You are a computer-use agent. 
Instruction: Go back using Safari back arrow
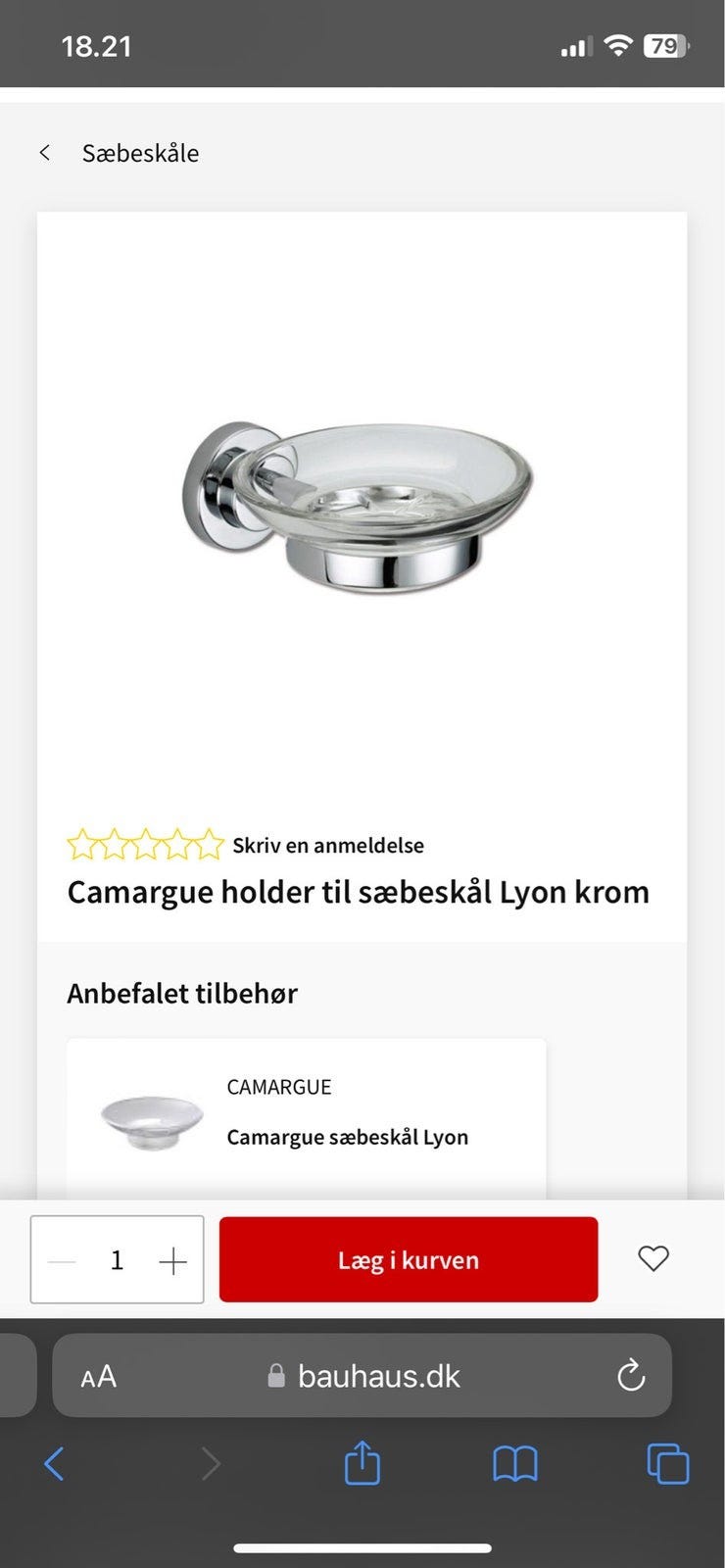point(55,1464)
